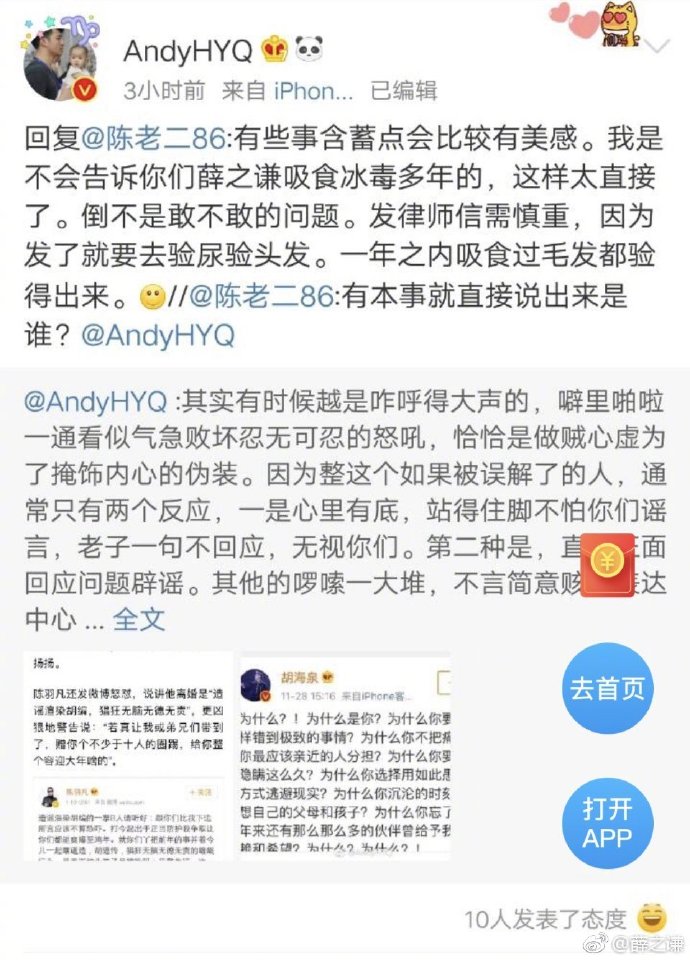Tap 全文 to read the full quoted post
The image size is (690, 960).
139,619
